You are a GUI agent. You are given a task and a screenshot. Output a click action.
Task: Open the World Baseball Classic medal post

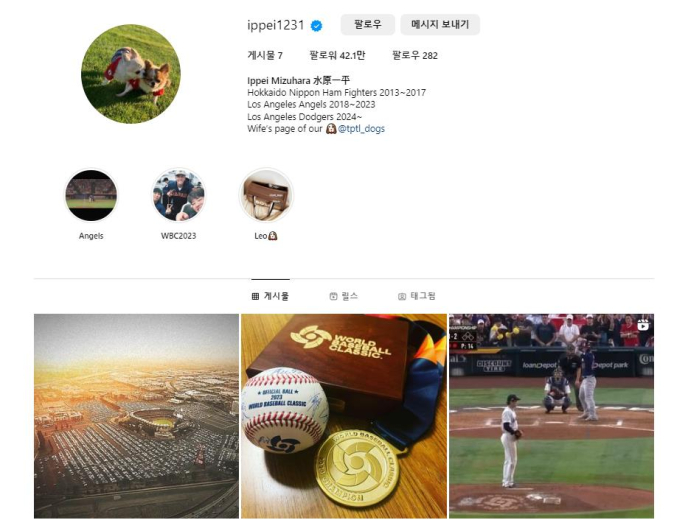point(343,416)
